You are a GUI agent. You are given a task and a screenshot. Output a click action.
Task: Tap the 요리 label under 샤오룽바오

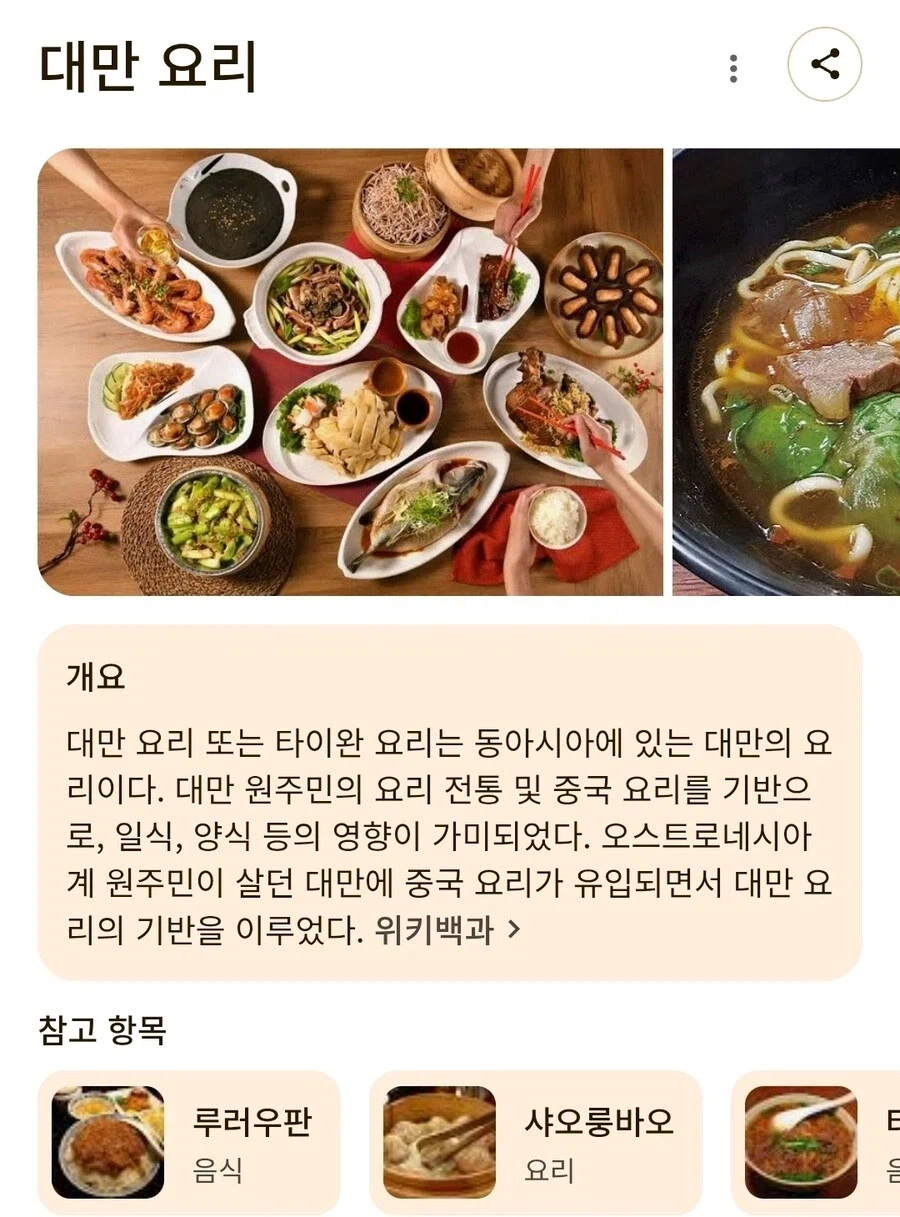(x=548, y=1170)
